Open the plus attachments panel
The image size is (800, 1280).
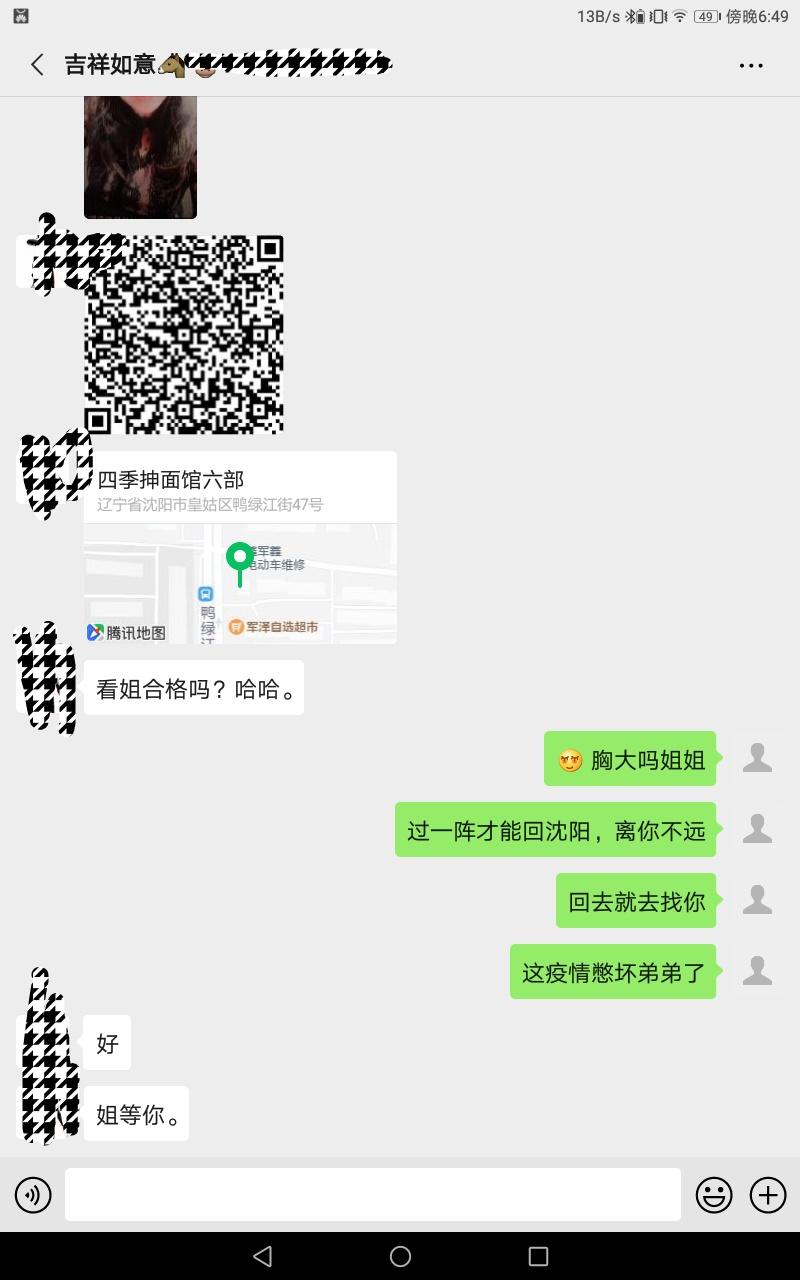click(768, 1195)
